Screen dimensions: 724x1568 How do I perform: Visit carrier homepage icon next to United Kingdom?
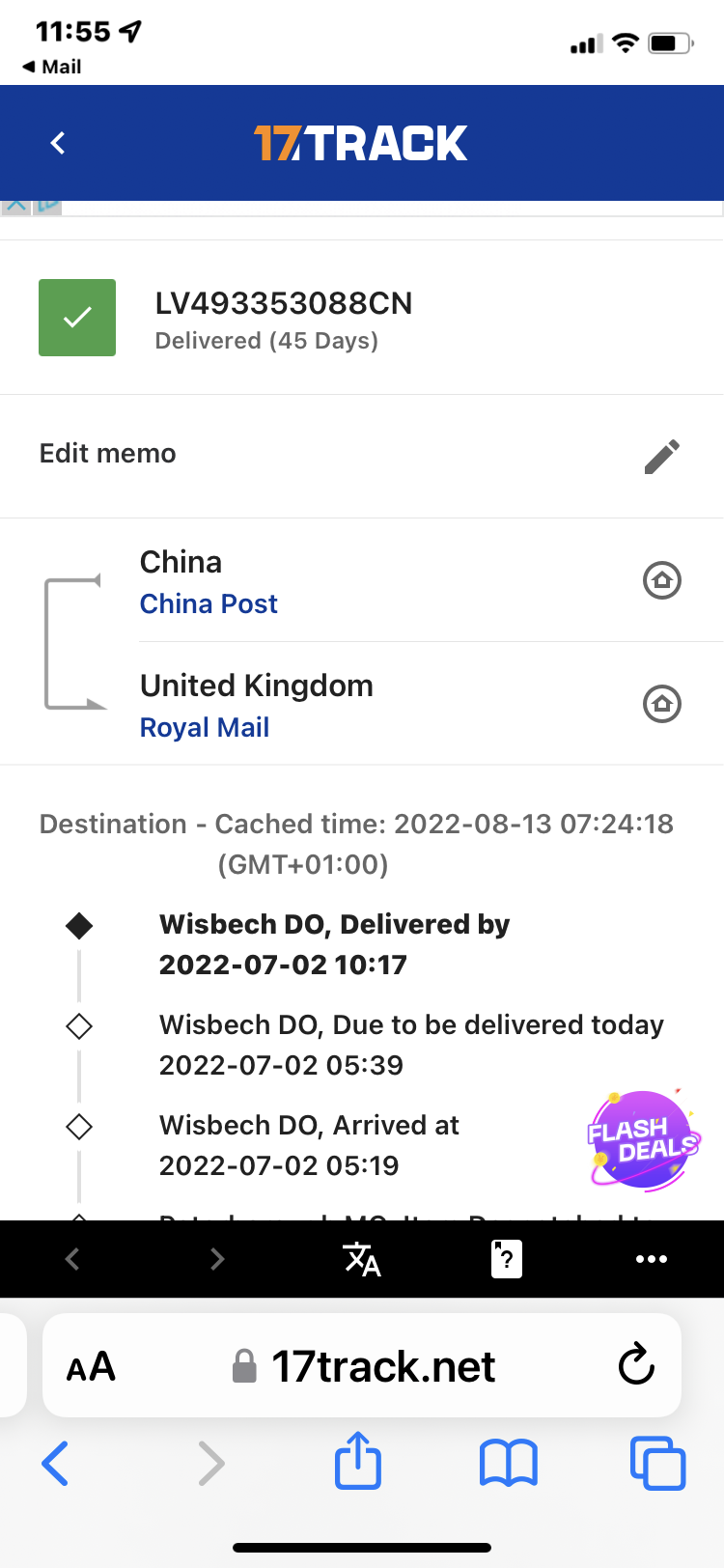pos(662,704)
